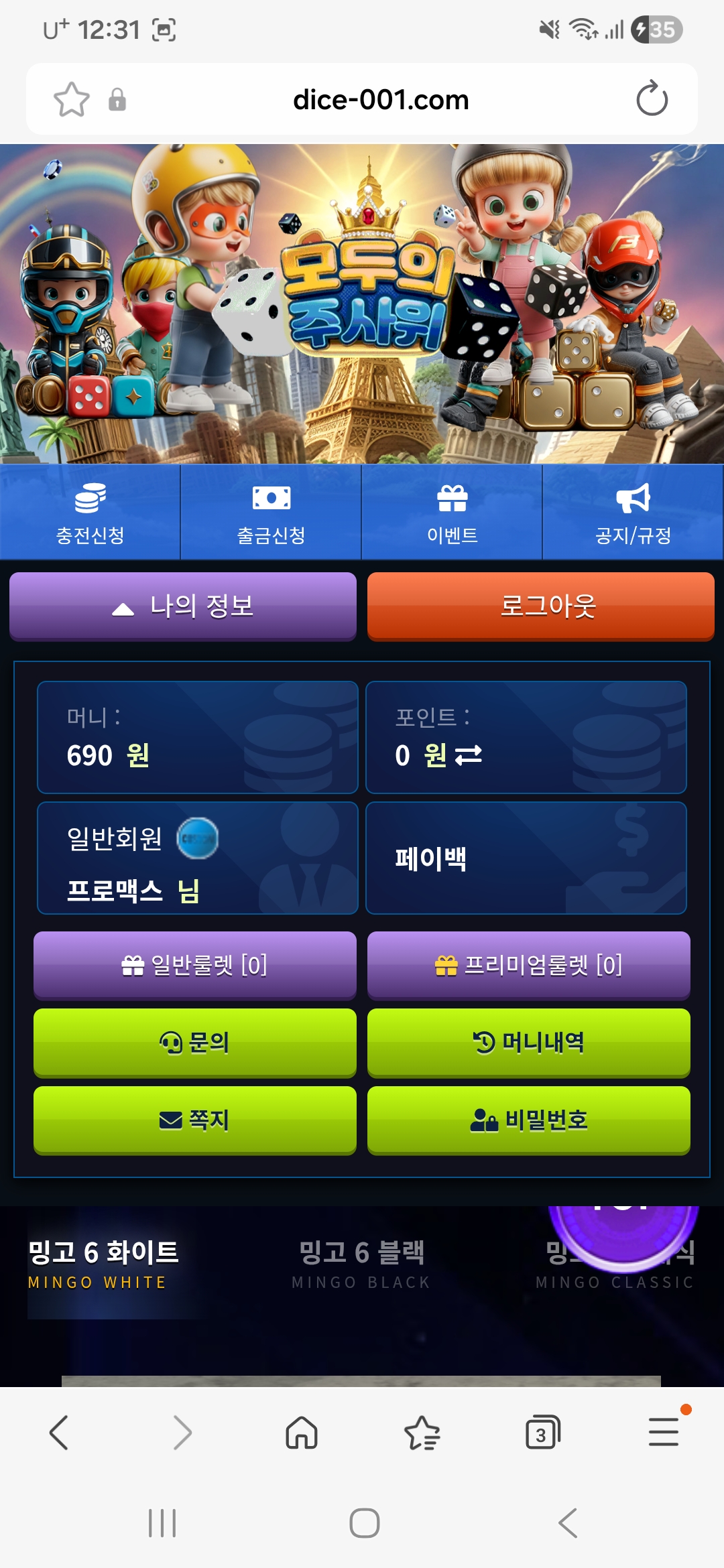Bookmark this page with the star icon

[71, 100]
